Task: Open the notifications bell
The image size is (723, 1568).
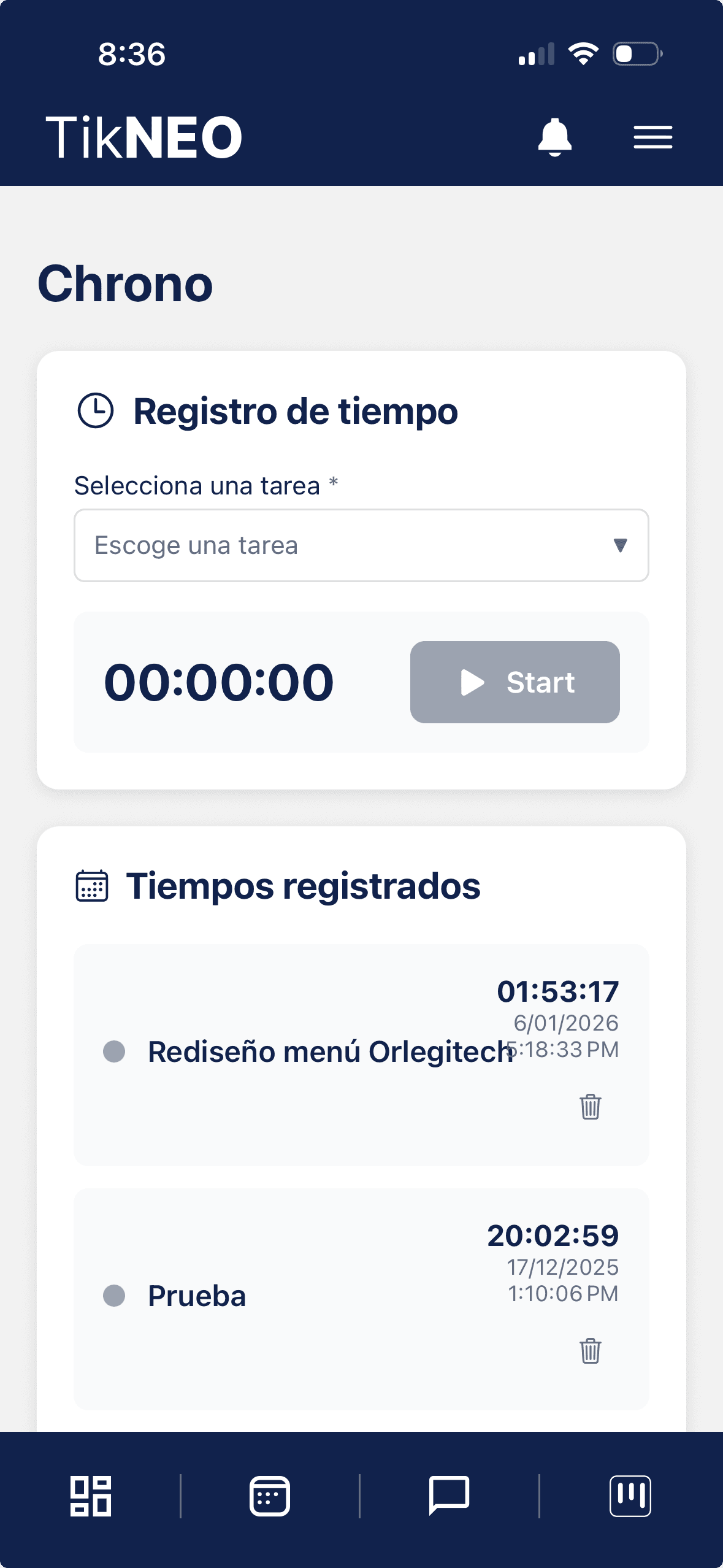Action: (x=554, y=137)
